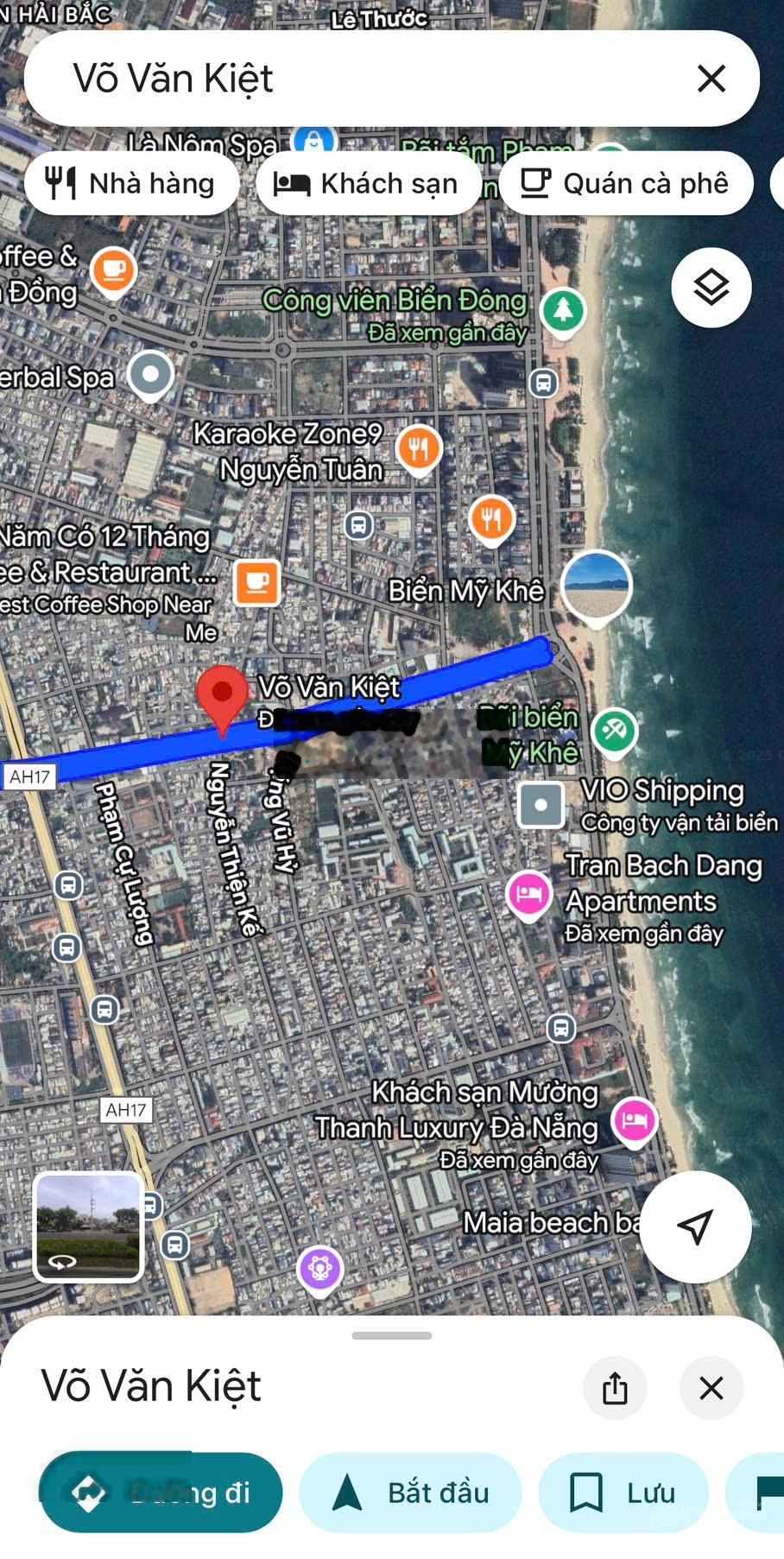Get directions with Đường đi button
Image resolution: width=784 pixels, height=1559 pixels.
pos(161,1492)
